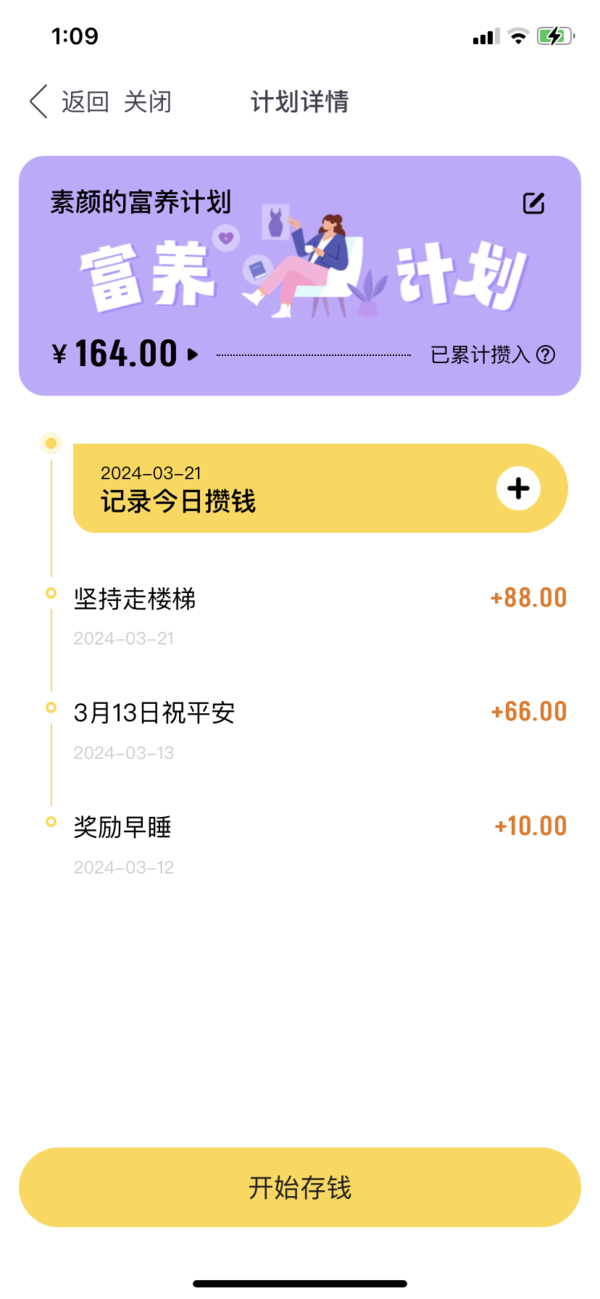Add today's saving with the plus button
This screenshot has height=1299, width=600.
(x=518, y=488)
